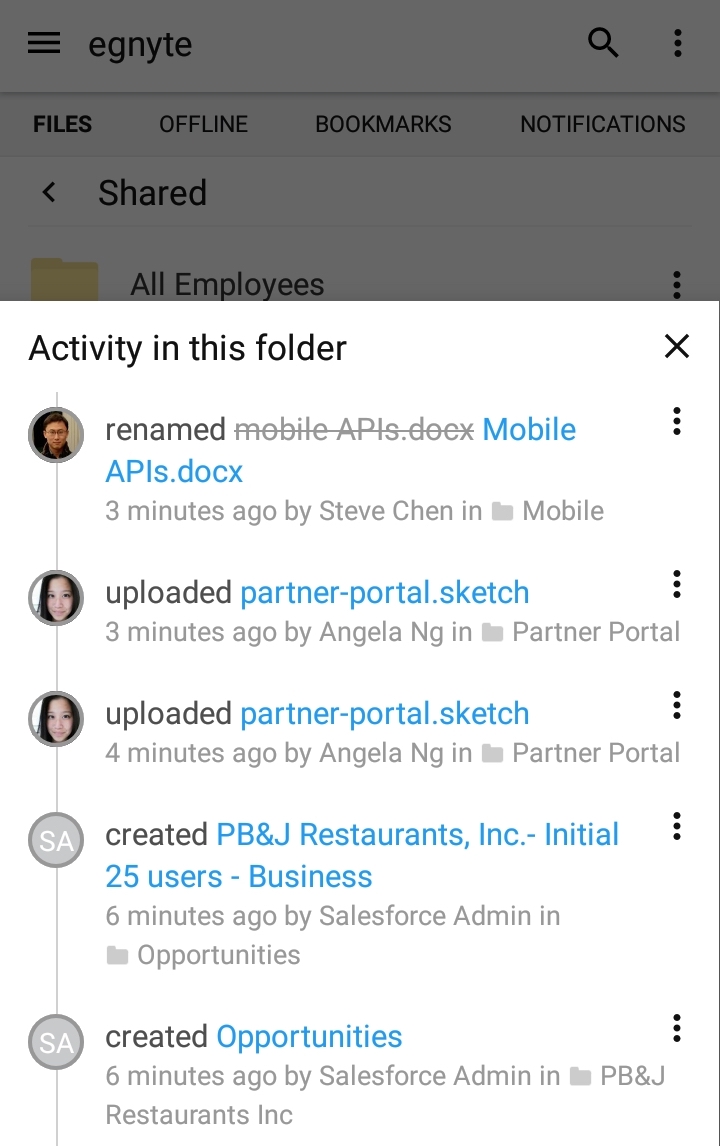720x1146 pixels.
Task: Close the folder activity panel
Action: 677,347
